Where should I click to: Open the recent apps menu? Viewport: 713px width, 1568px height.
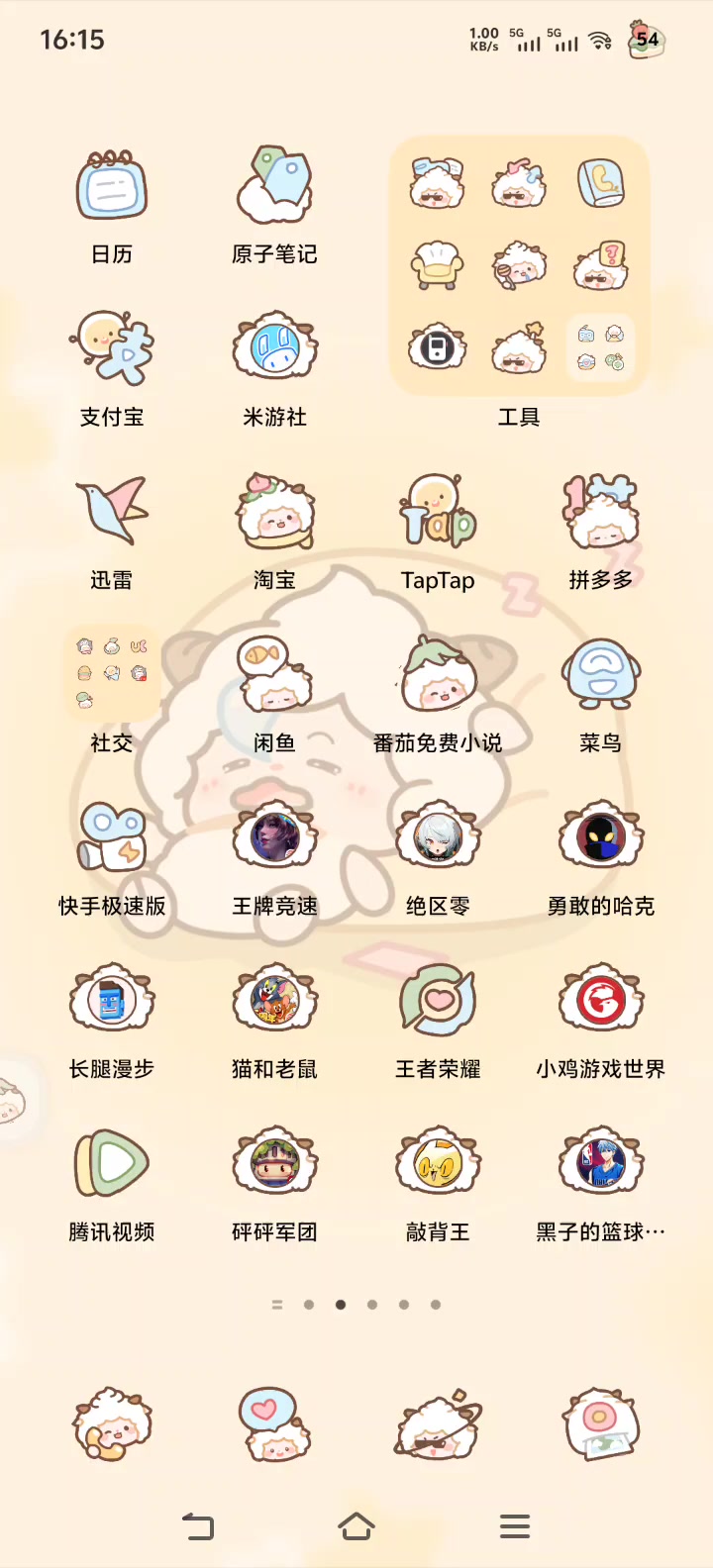click(514, 1526)
